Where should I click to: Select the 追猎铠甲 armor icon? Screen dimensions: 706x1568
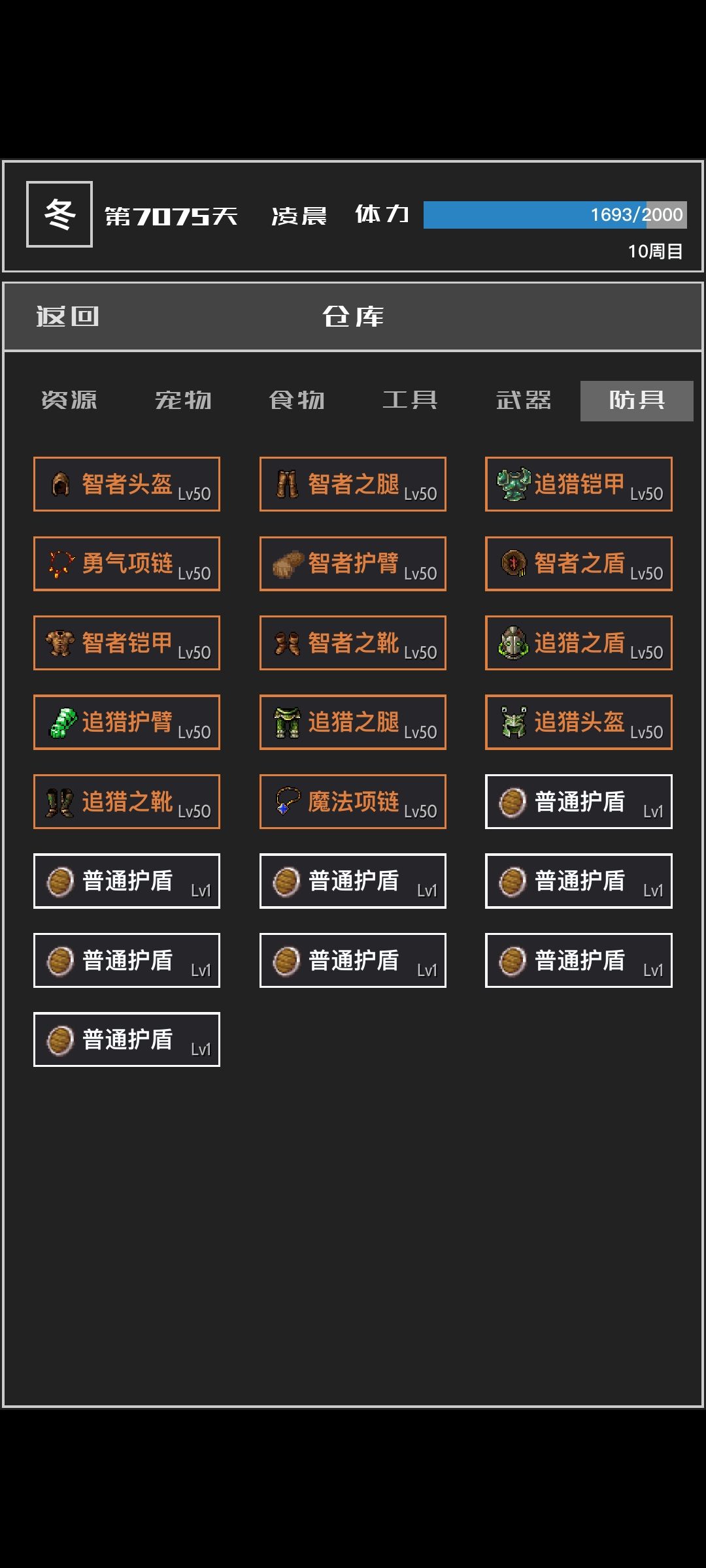[x=513, y=484]
